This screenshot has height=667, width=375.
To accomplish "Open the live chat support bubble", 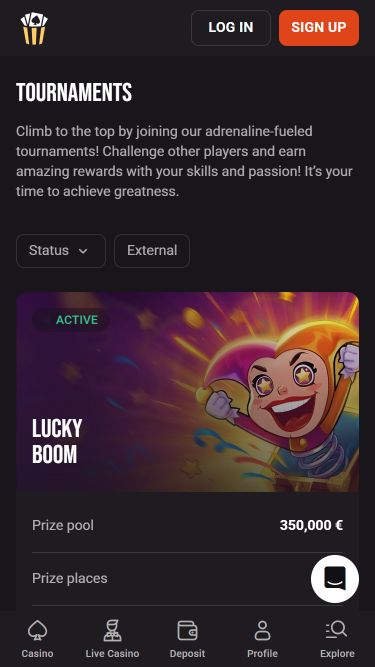I will pos(335,579).
